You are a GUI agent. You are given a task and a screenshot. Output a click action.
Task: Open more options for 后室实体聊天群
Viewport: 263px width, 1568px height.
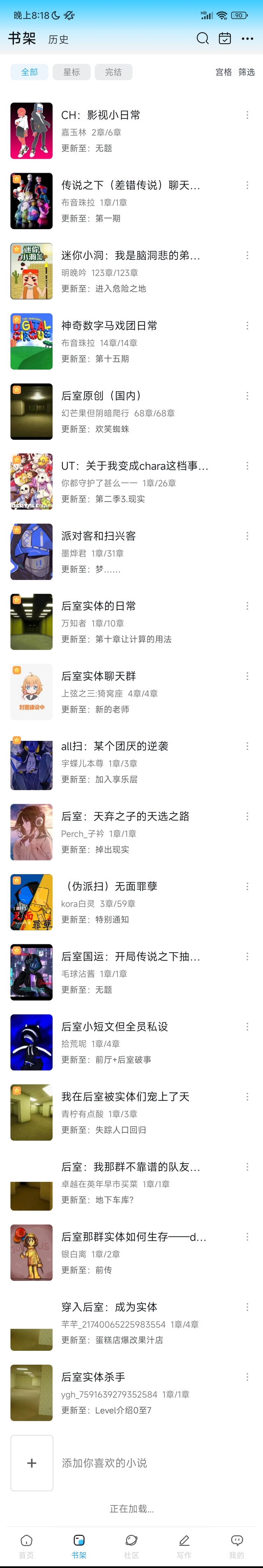pos(247,676)
